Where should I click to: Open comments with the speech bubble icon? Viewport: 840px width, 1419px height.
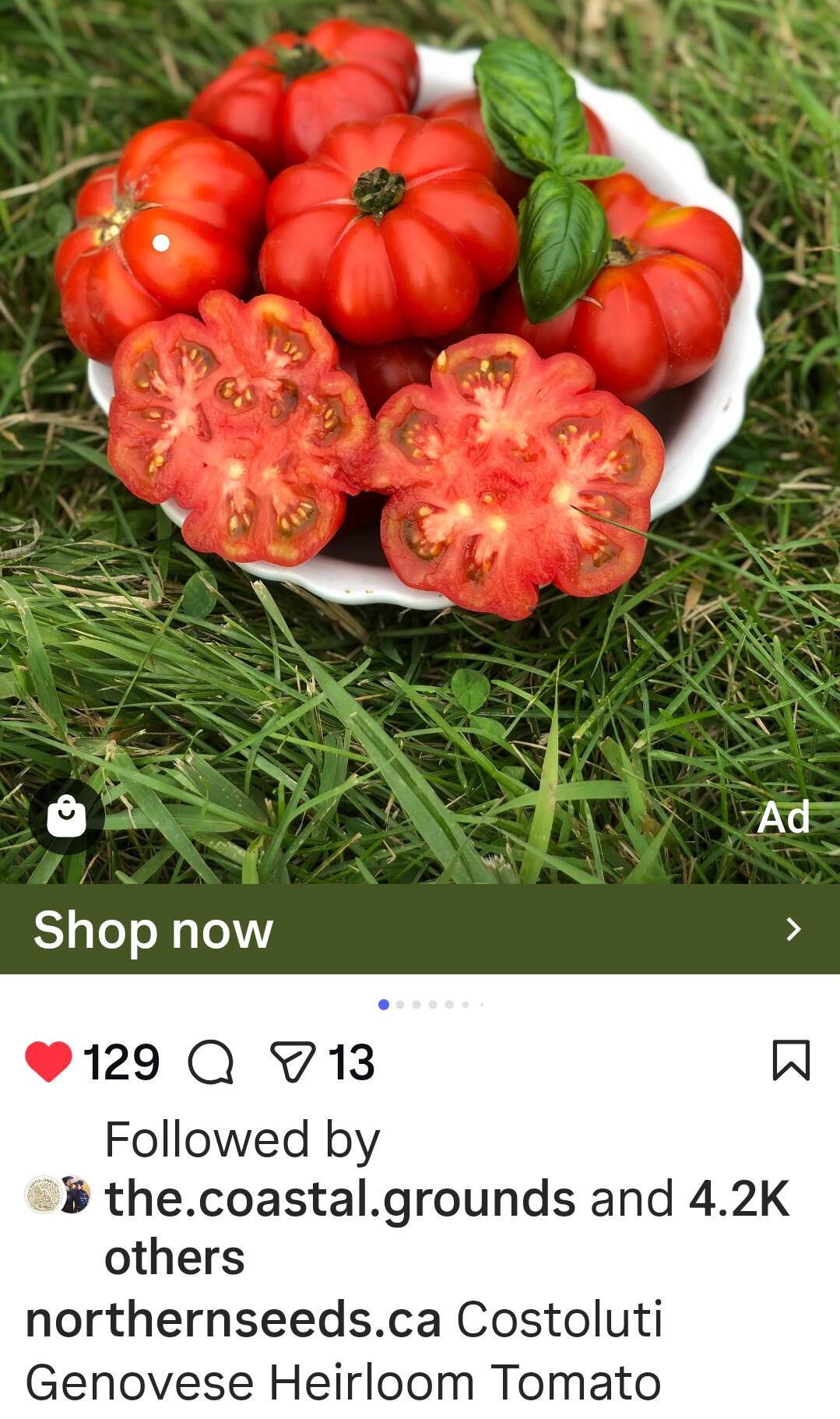pos(211,1062)
